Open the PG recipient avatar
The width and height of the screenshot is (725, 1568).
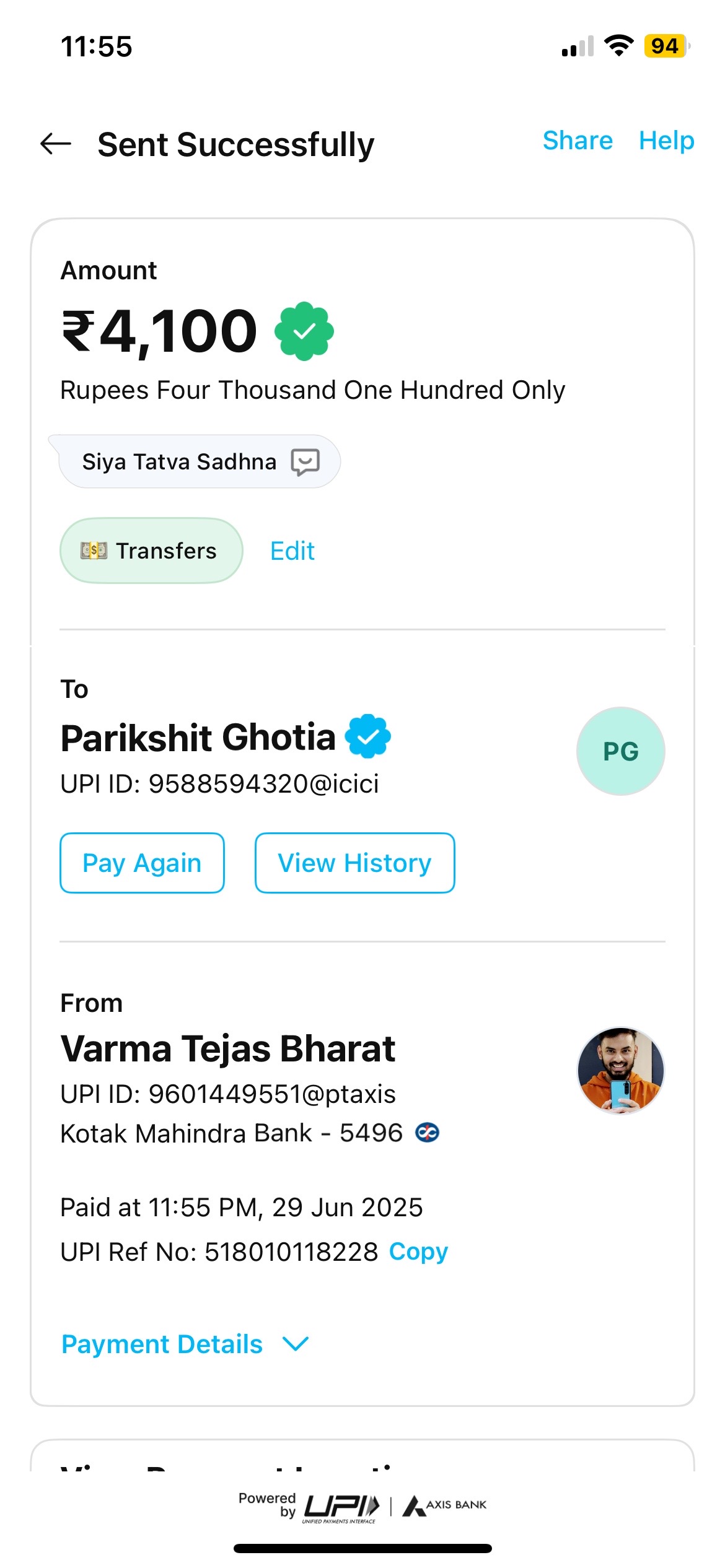point(620,751)
